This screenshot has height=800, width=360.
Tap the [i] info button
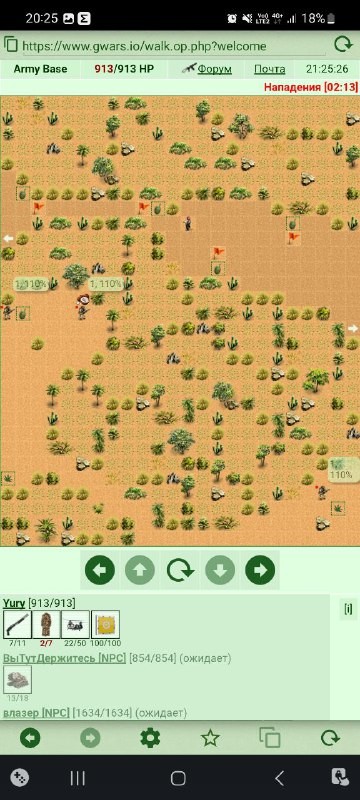coord(348,608)
